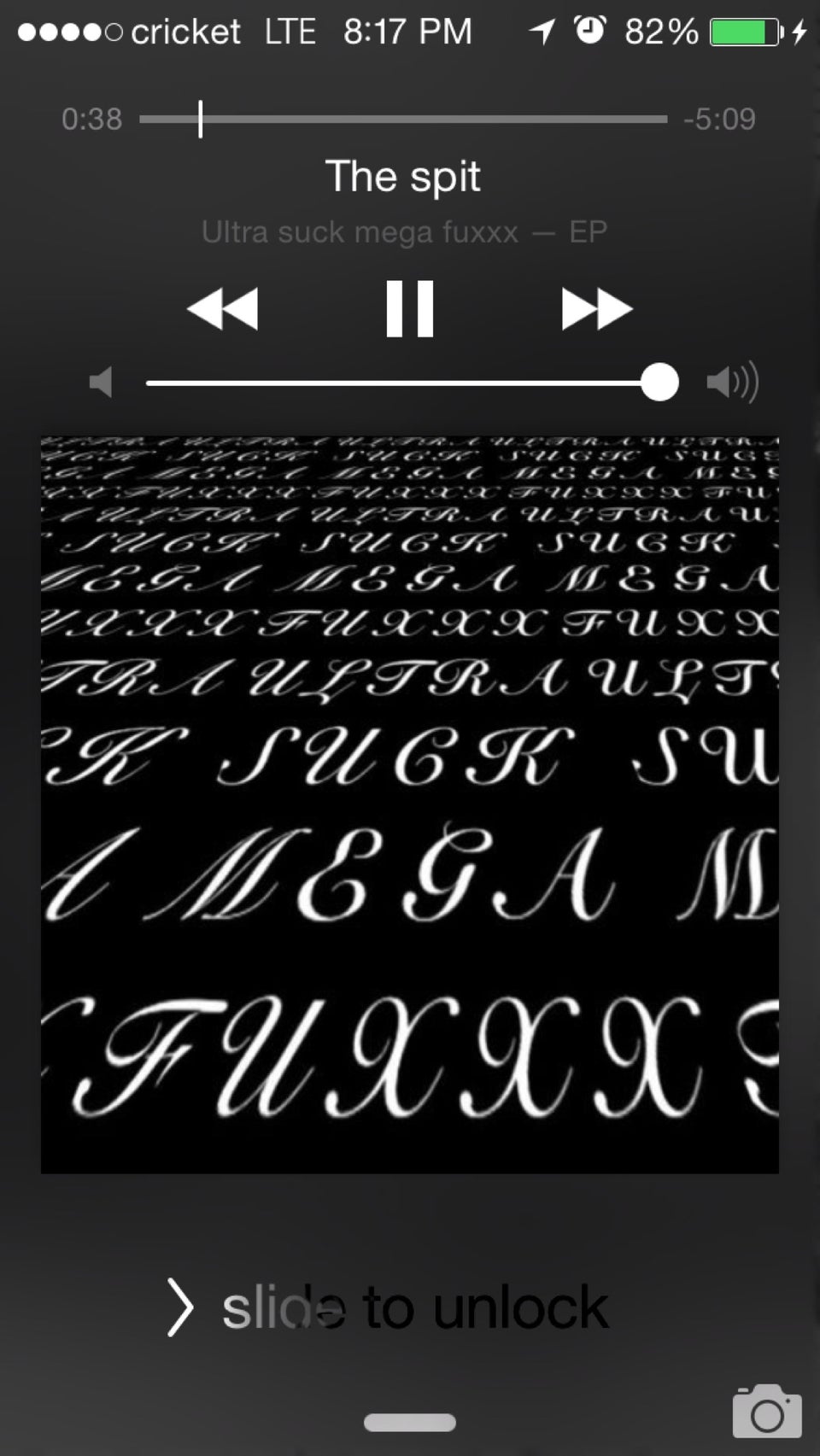Skip forward to the next track

point(597,308)
